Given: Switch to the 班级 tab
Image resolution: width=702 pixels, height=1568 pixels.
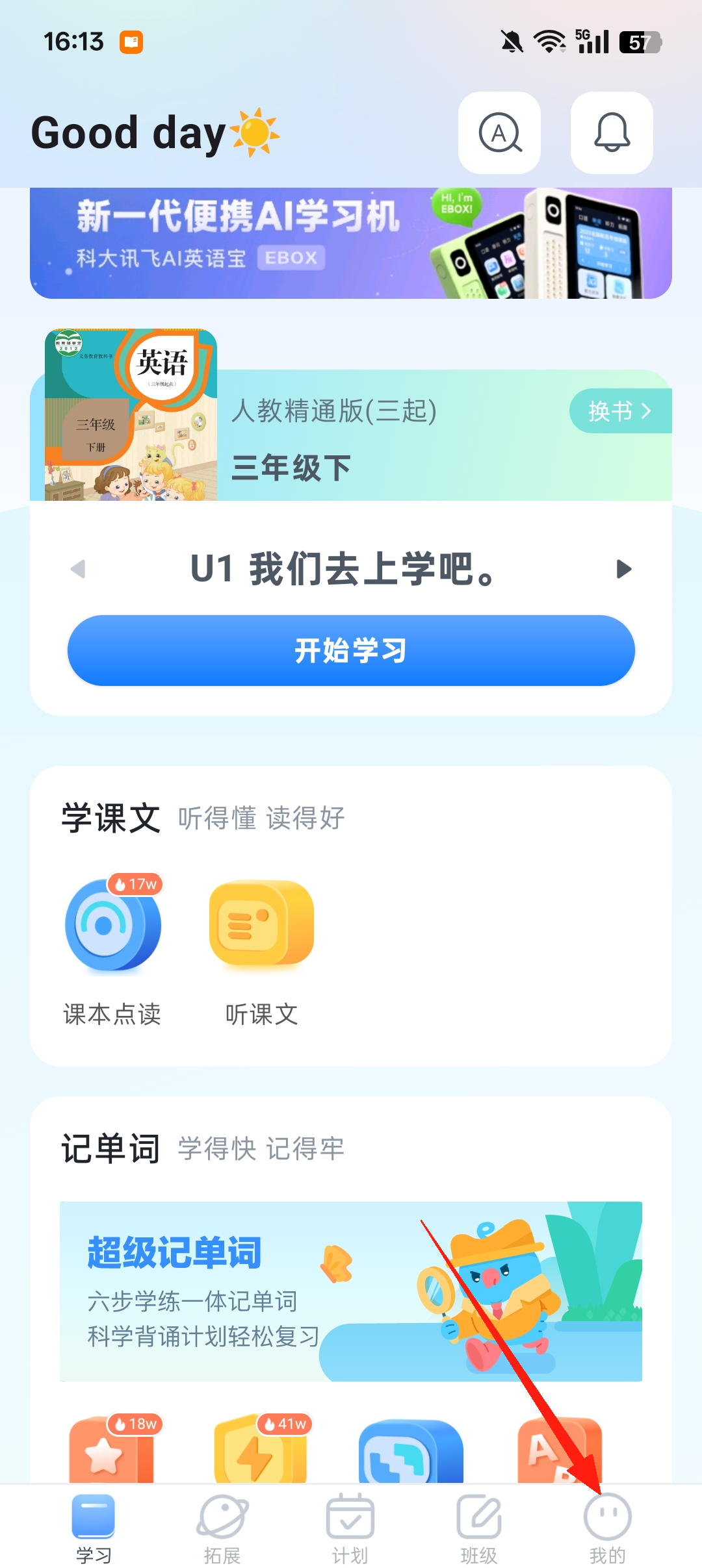Looking at the screenshot, I should coord(479,1528).
